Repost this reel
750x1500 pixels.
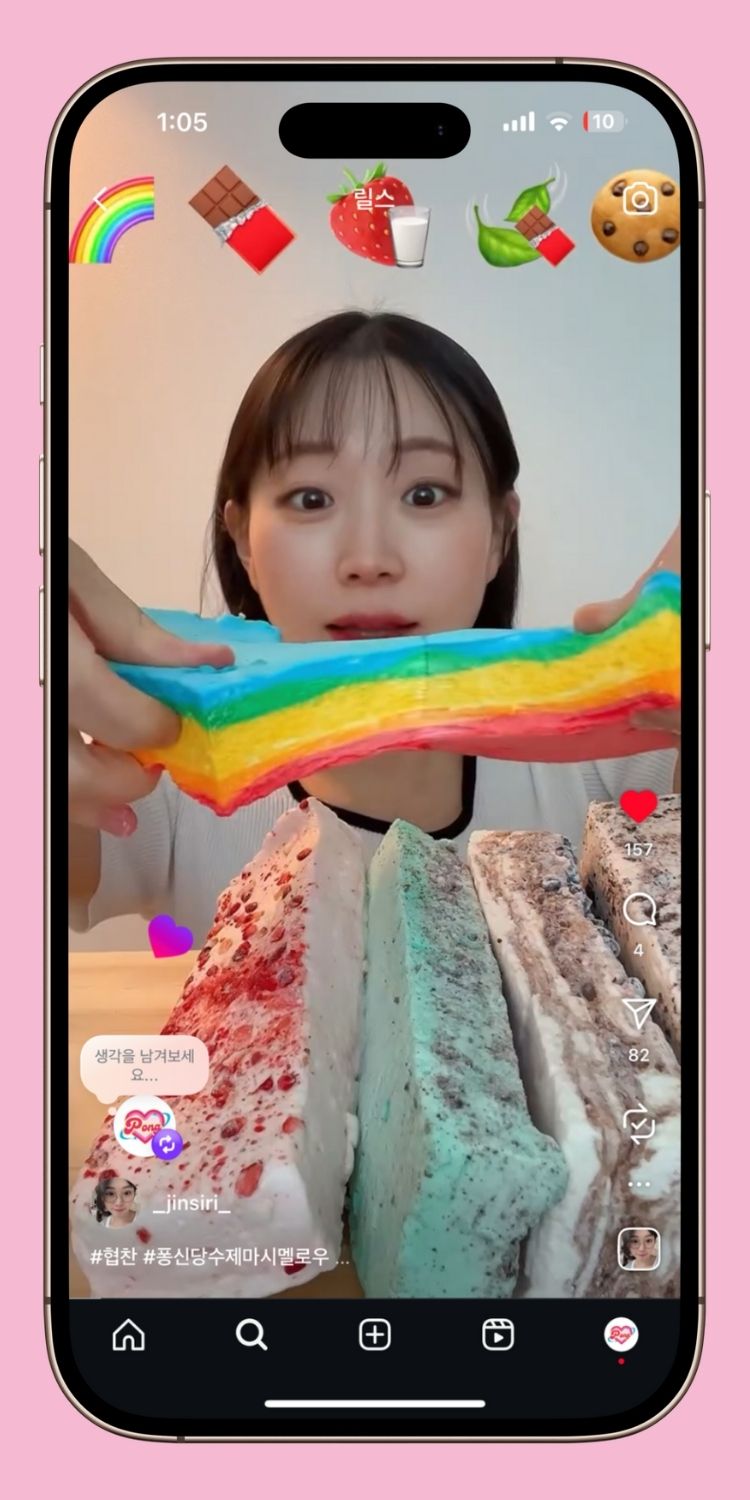click(x=638, y=1123)
